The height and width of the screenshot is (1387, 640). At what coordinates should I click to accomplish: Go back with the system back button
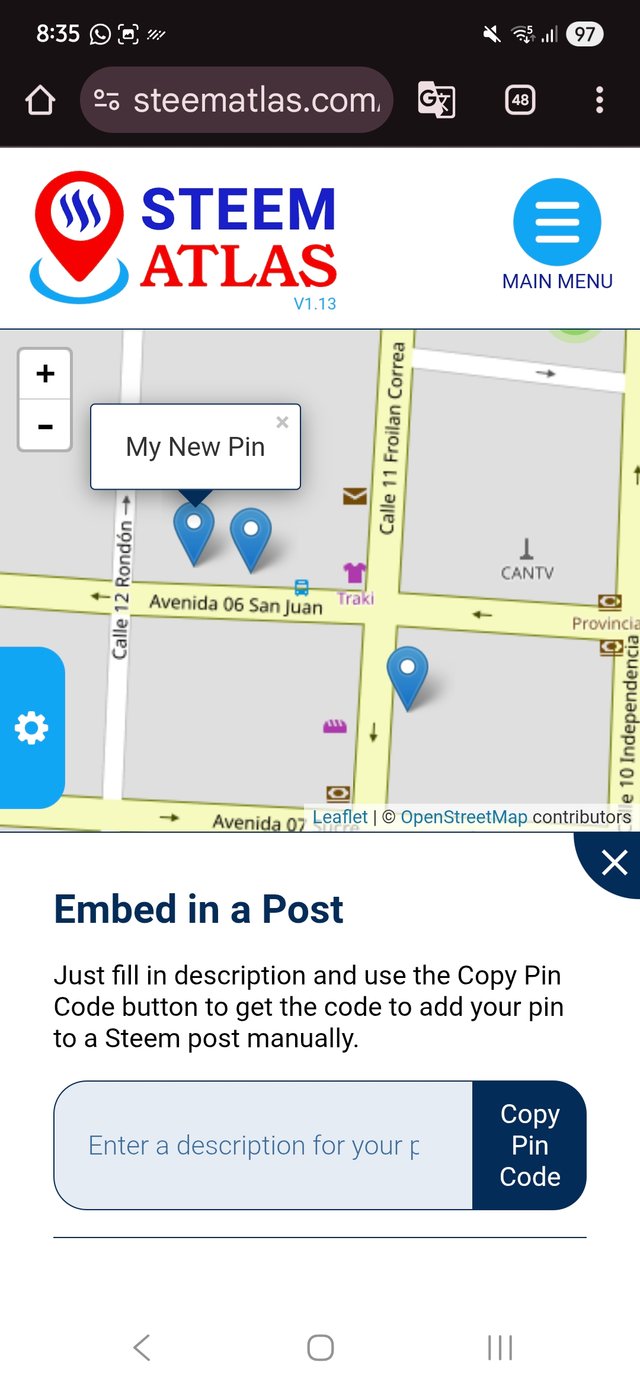coord(142,1347)
